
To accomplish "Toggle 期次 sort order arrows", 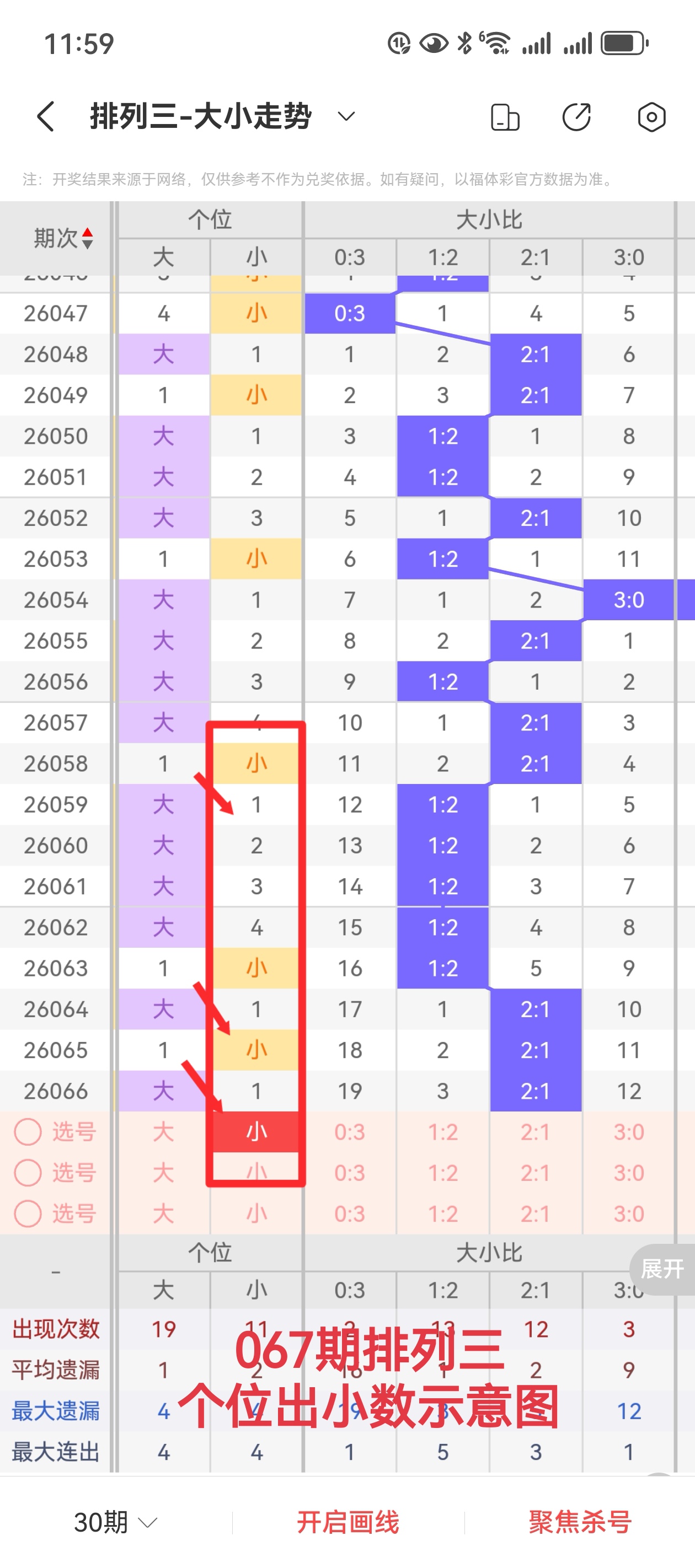I will pyautogui.click(x=87, y=238).
